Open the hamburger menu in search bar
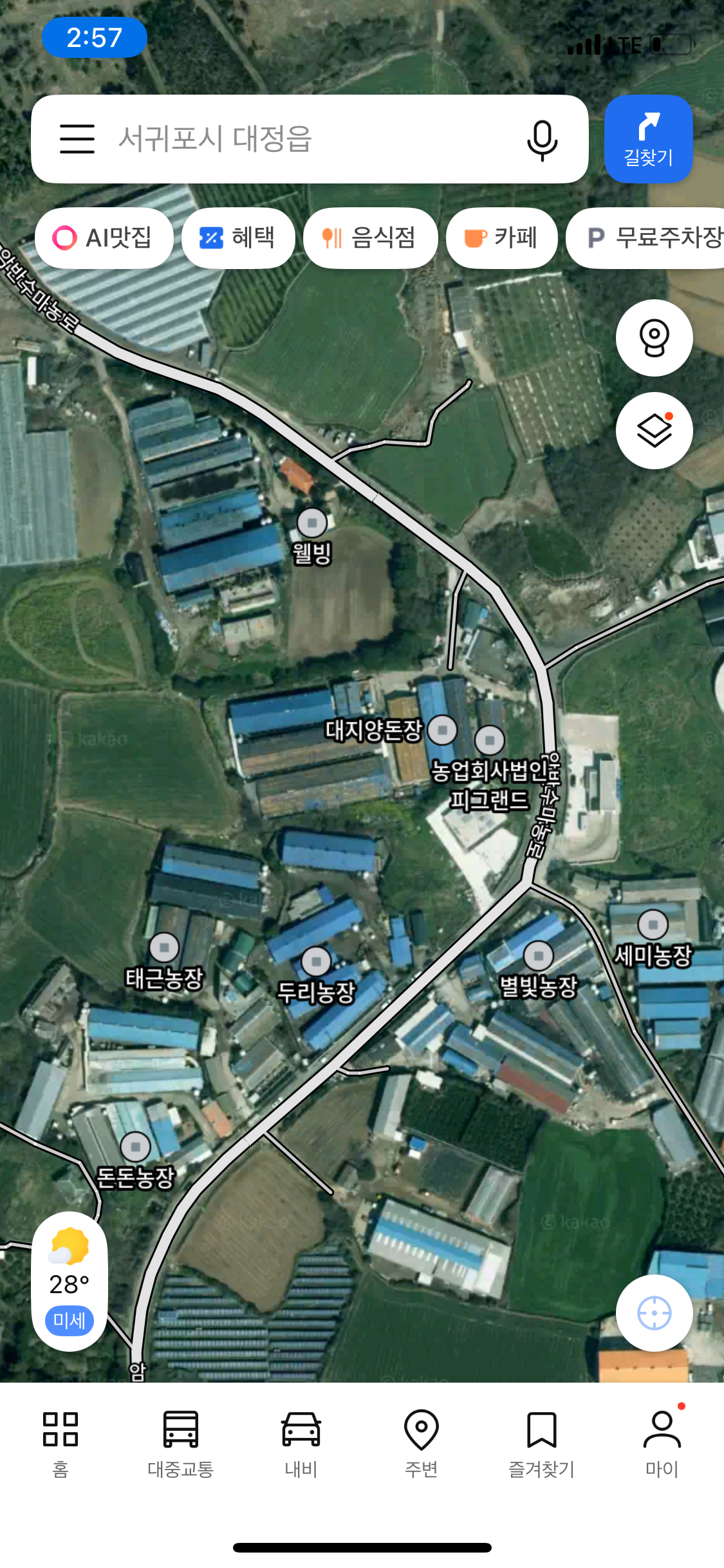Screen dimensions: 724x1568 [x=77, y=139]
